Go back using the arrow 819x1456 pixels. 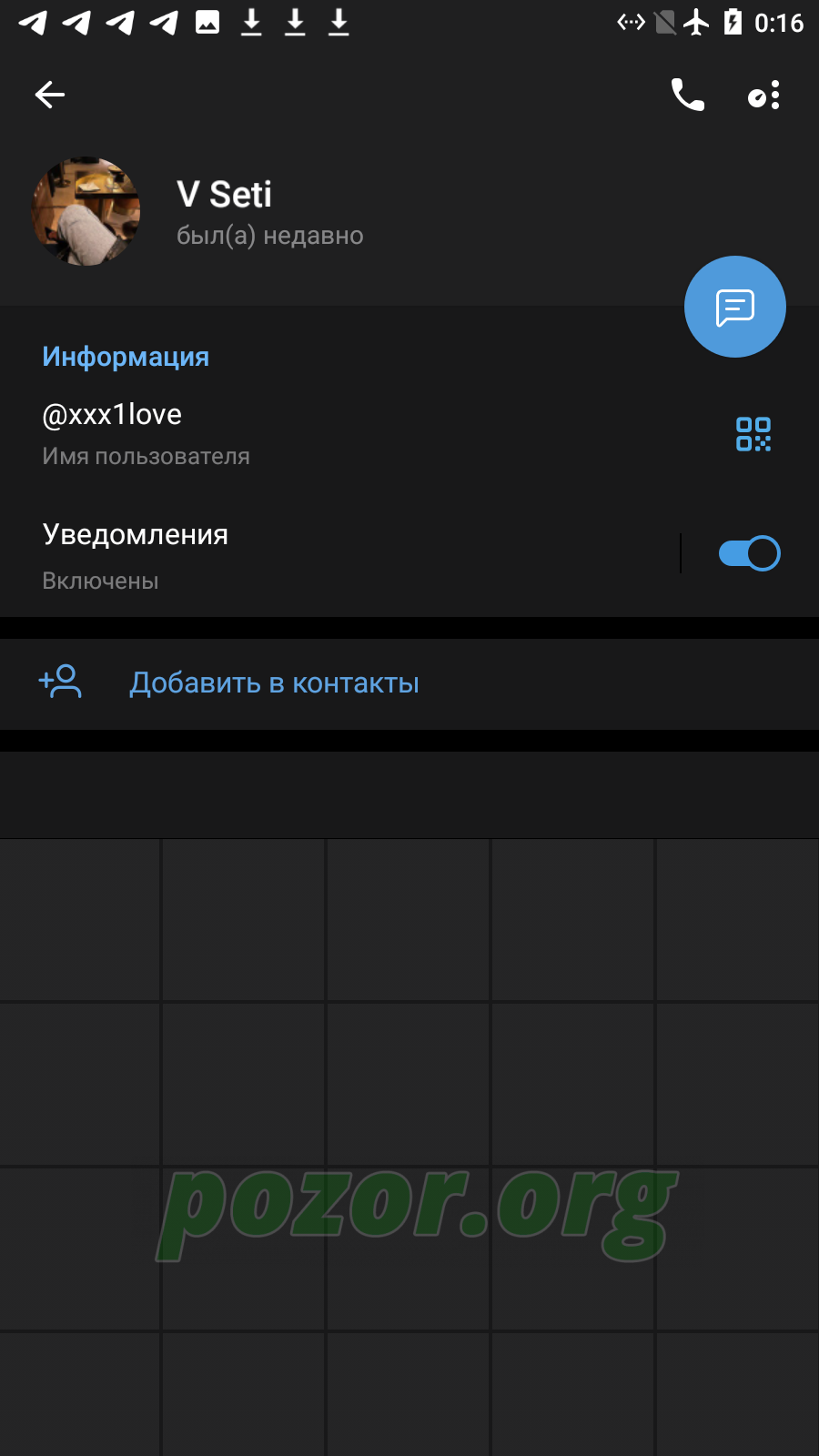pyautogui.click(x=50, y=95)
